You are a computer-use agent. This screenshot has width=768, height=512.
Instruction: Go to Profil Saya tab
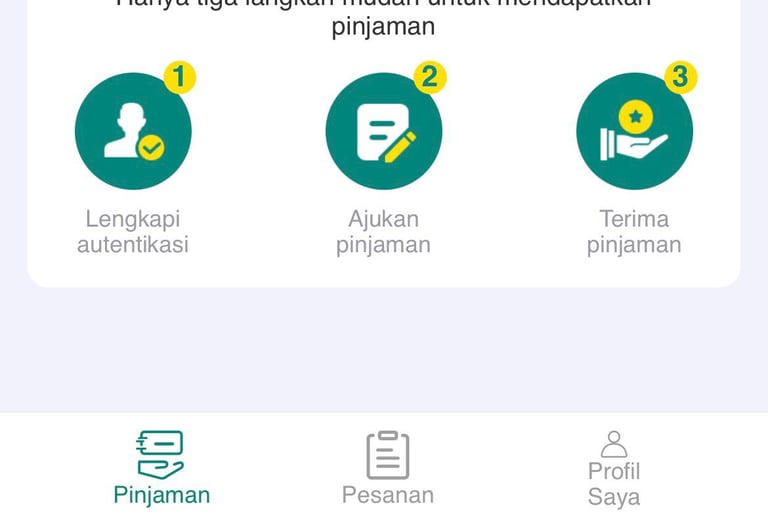(x=614, y=469)
